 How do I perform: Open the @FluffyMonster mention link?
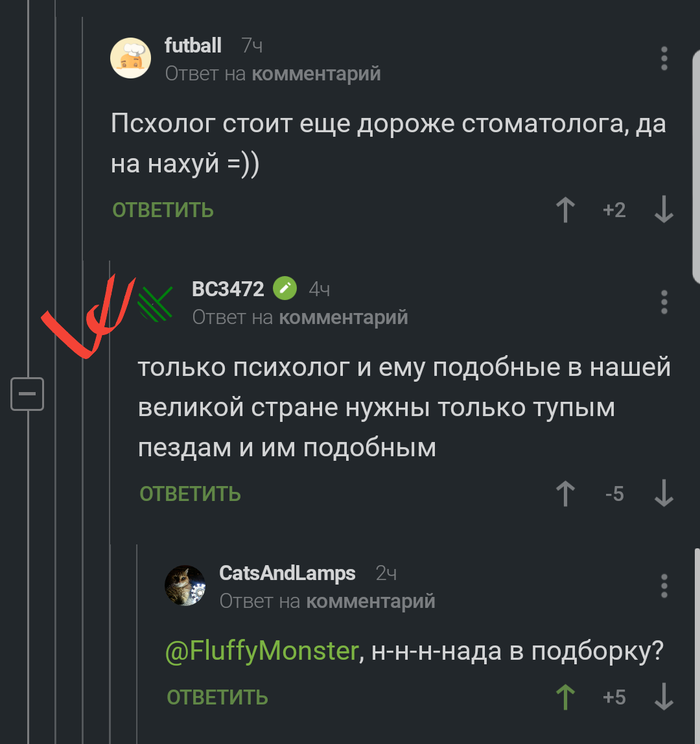pyautogui.click(x=261, y=651)
